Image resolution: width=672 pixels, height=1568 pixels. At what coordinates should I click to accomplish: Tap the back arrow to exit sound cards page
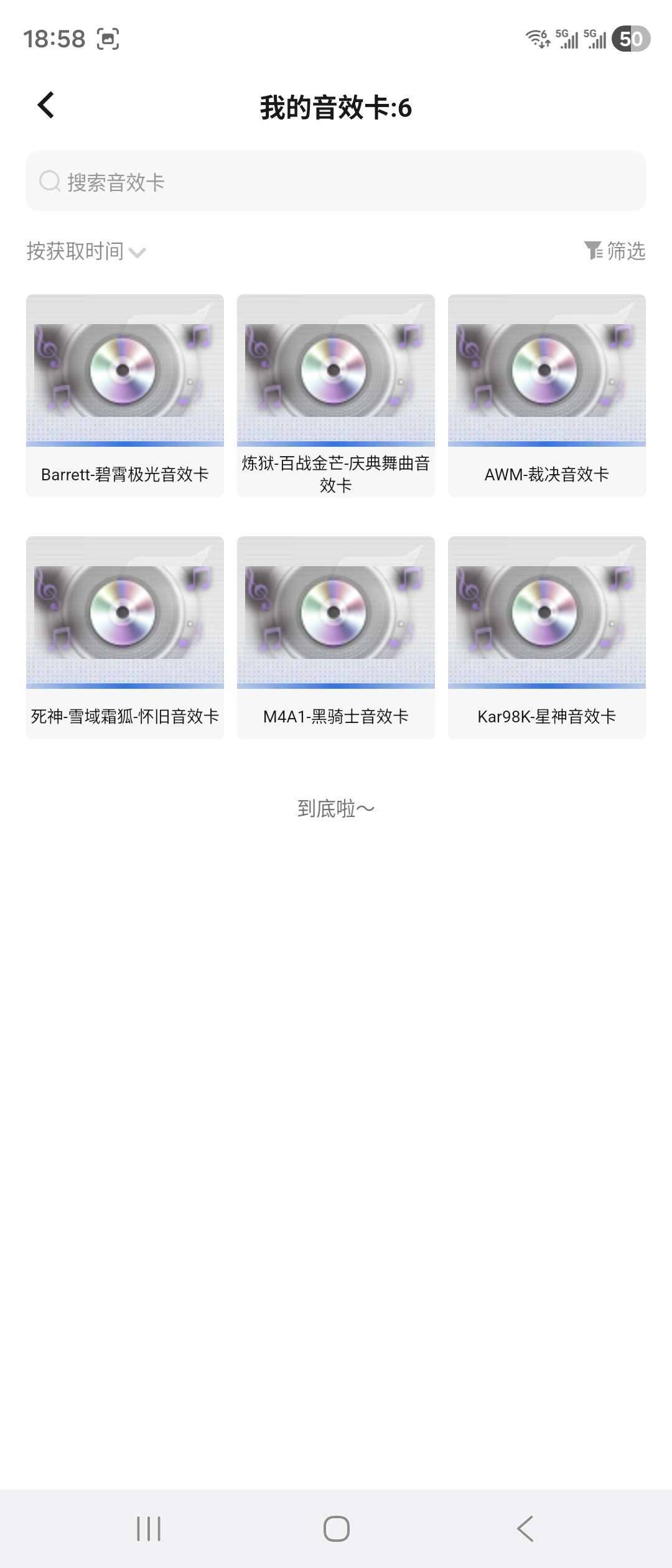[x=45, y=106]
